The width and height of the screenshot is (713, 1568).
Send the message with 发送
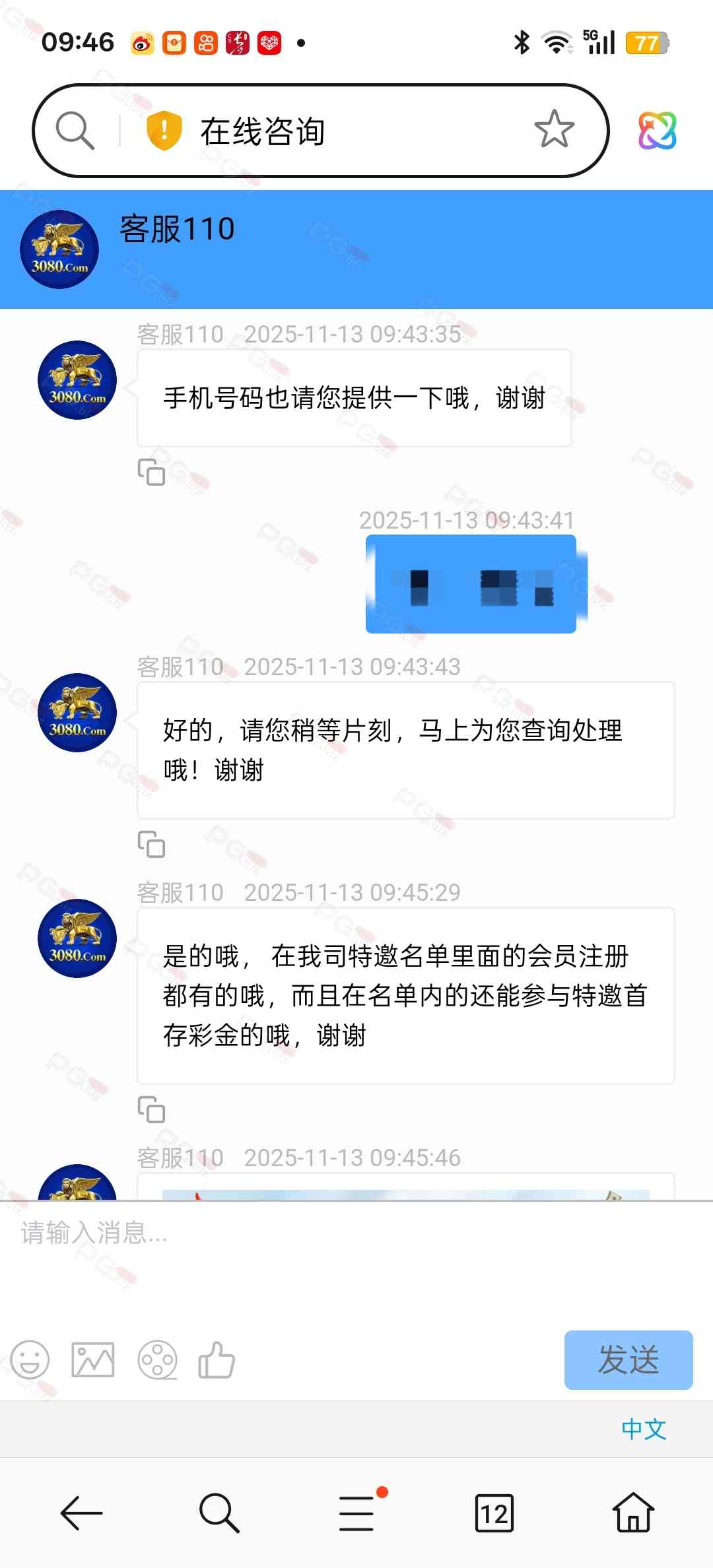(x=628, y=1360)
